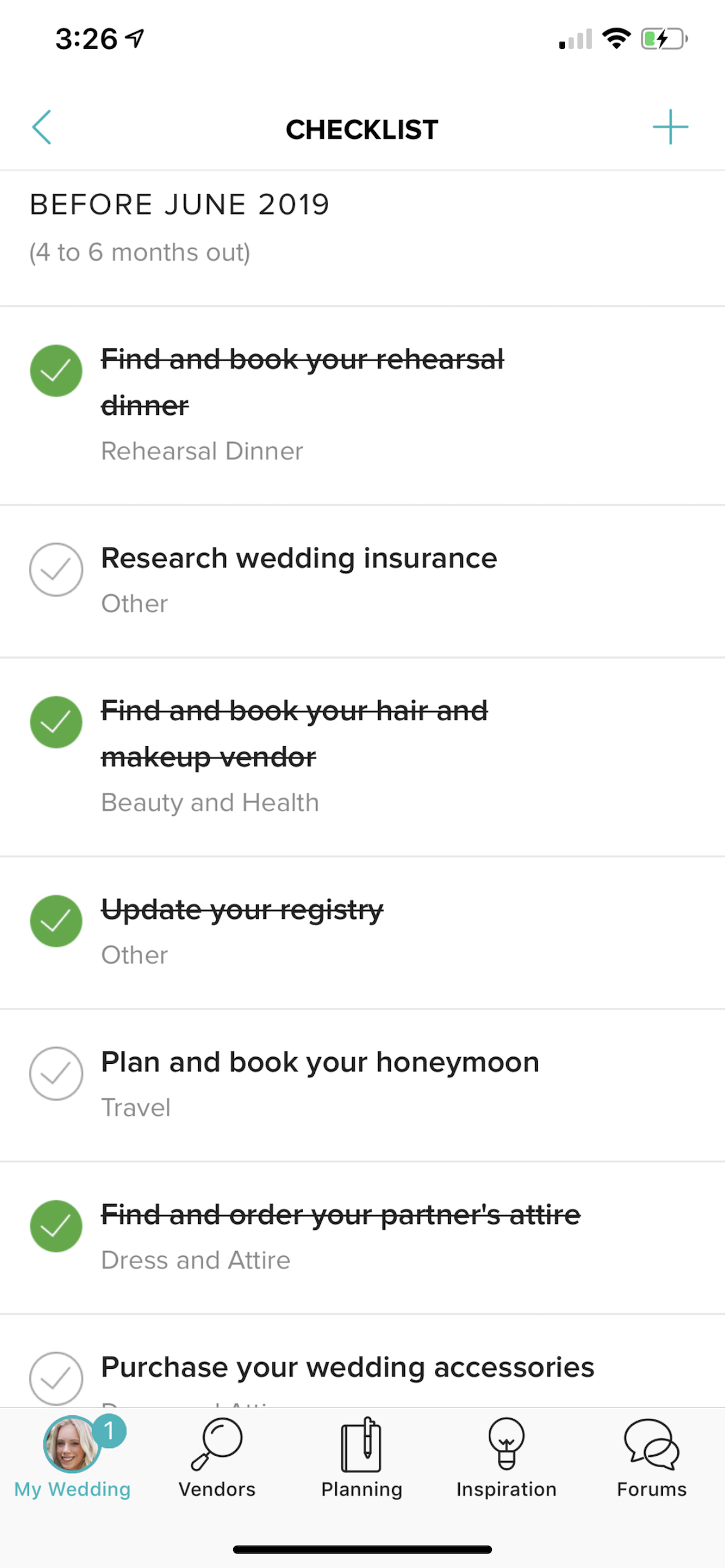Open the Research wedding insurance task details
The height and width of the screenshot is (1568, 725).
click(x=362, y=581)
